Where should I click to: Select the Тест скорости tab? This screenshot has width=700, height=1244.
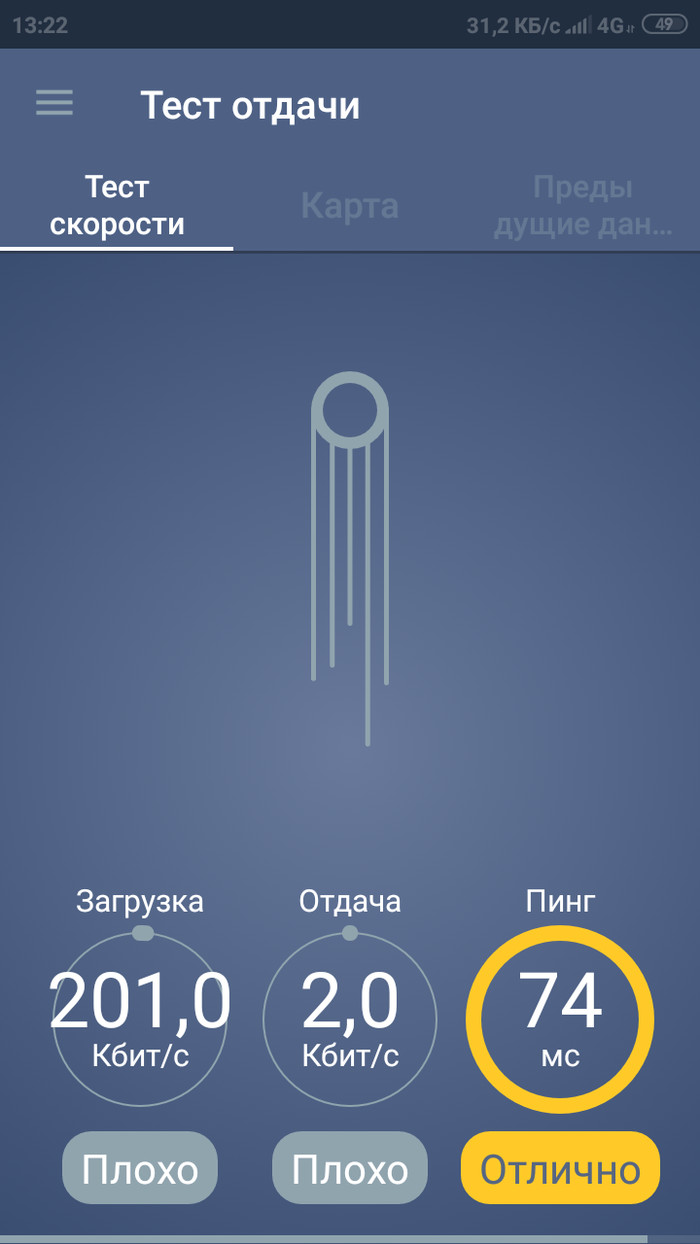pos(117,205)
